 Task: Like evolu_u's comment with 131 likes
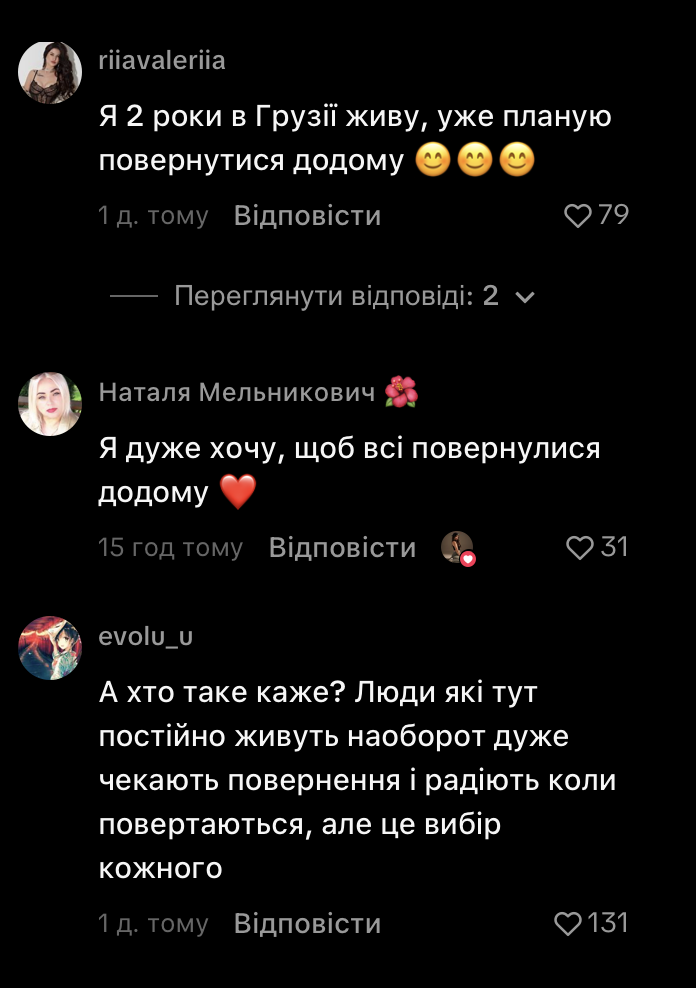tap(568, 924)
